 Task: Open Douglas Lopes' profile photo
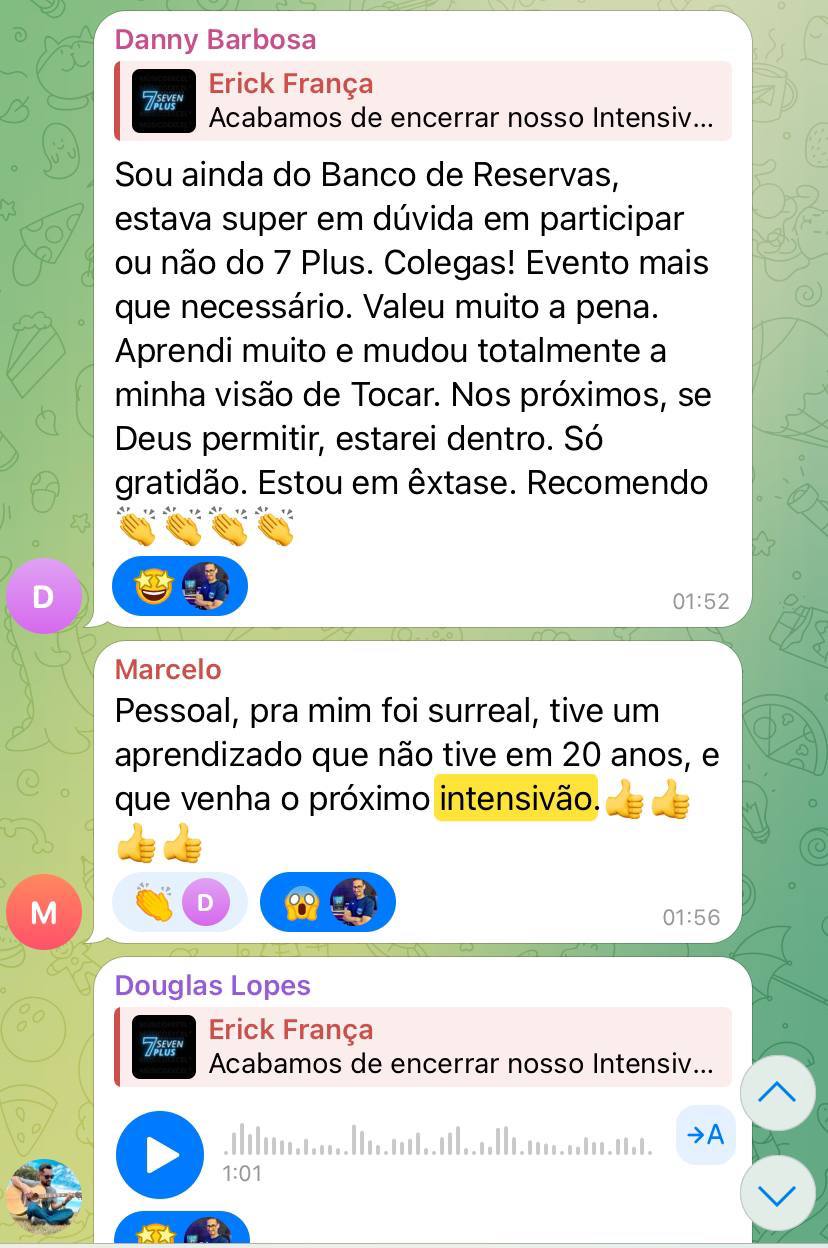point(43,1197)
